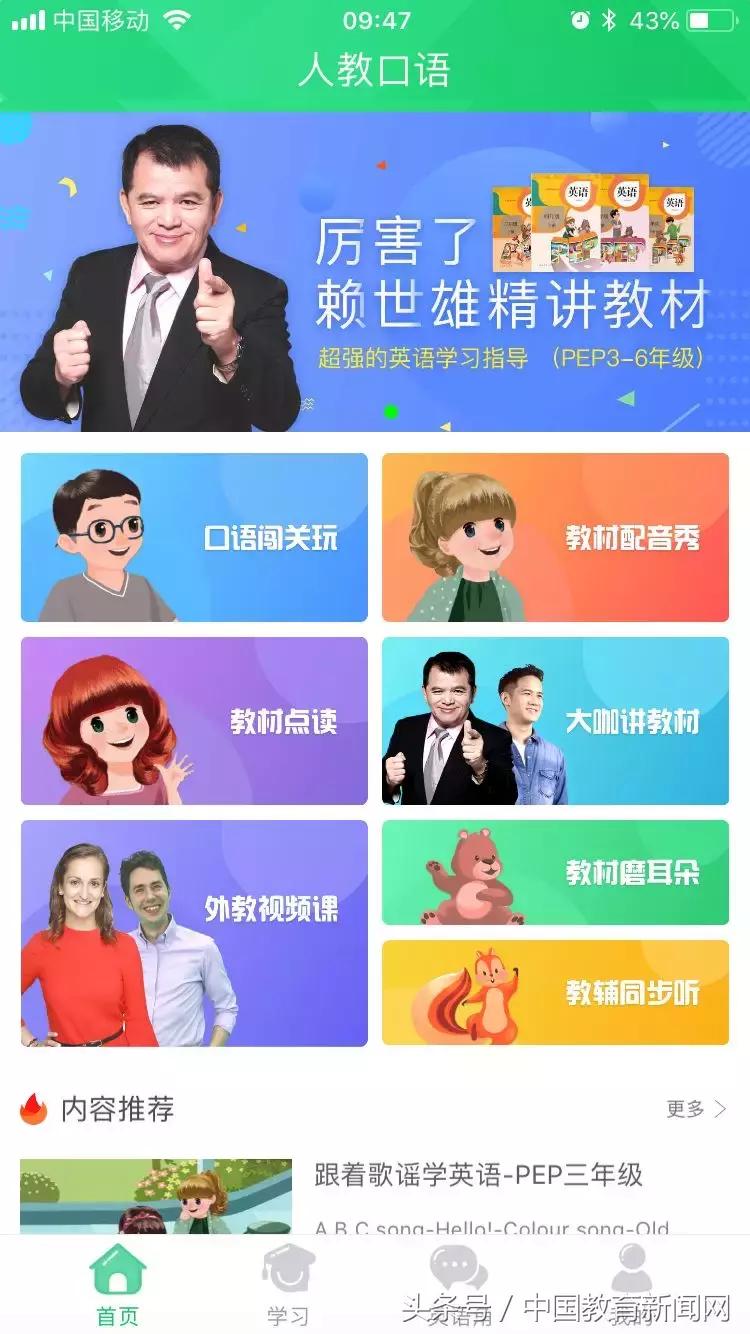Viewport: 750px width, 1334px height.
Task: Open the 学习 graduation-cap icon
Action: click(x=286, y=1273)
